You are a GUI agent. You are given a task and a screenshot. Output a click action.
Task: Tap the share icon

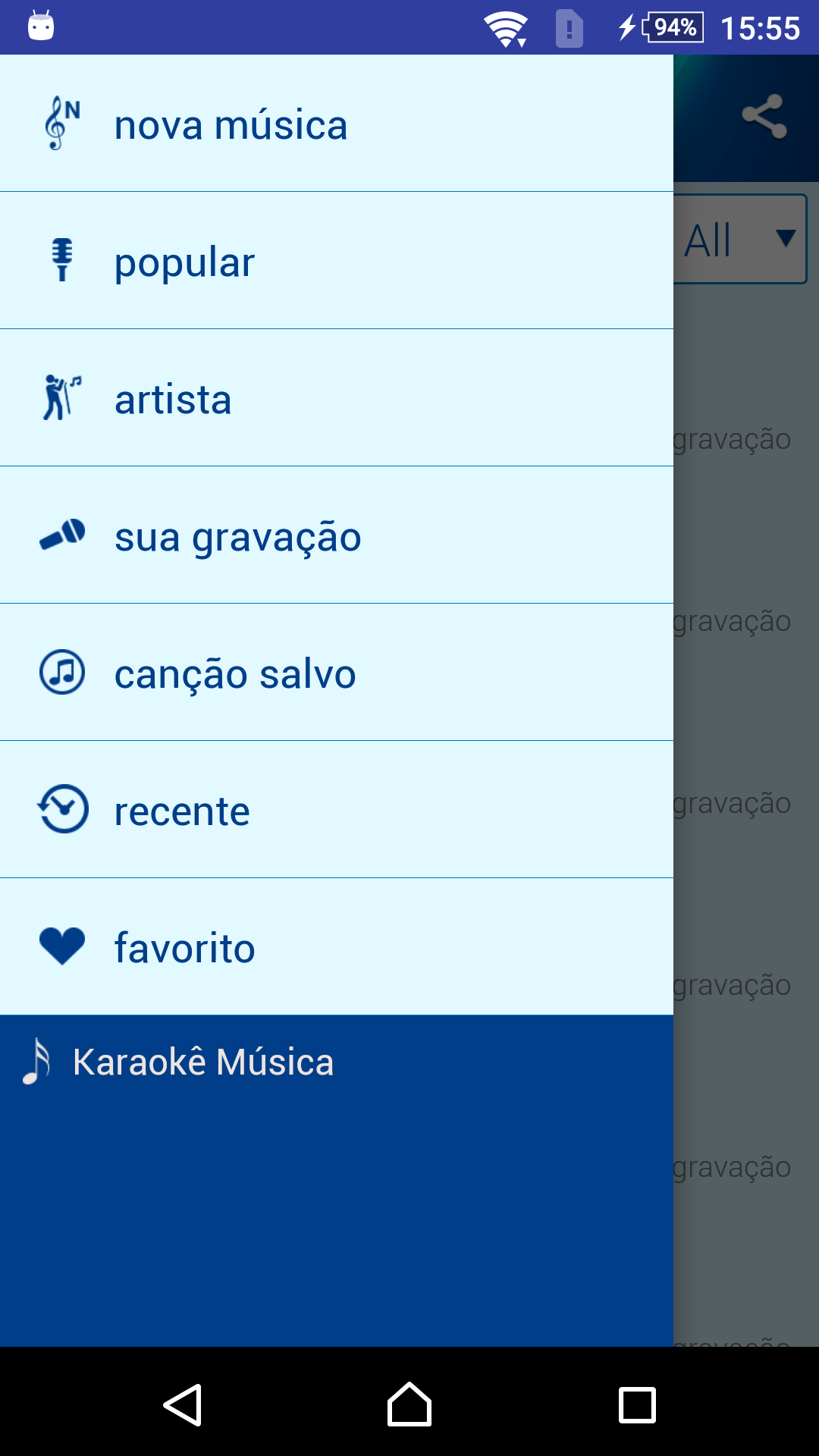pyautogui.click(x=764, y=117)
